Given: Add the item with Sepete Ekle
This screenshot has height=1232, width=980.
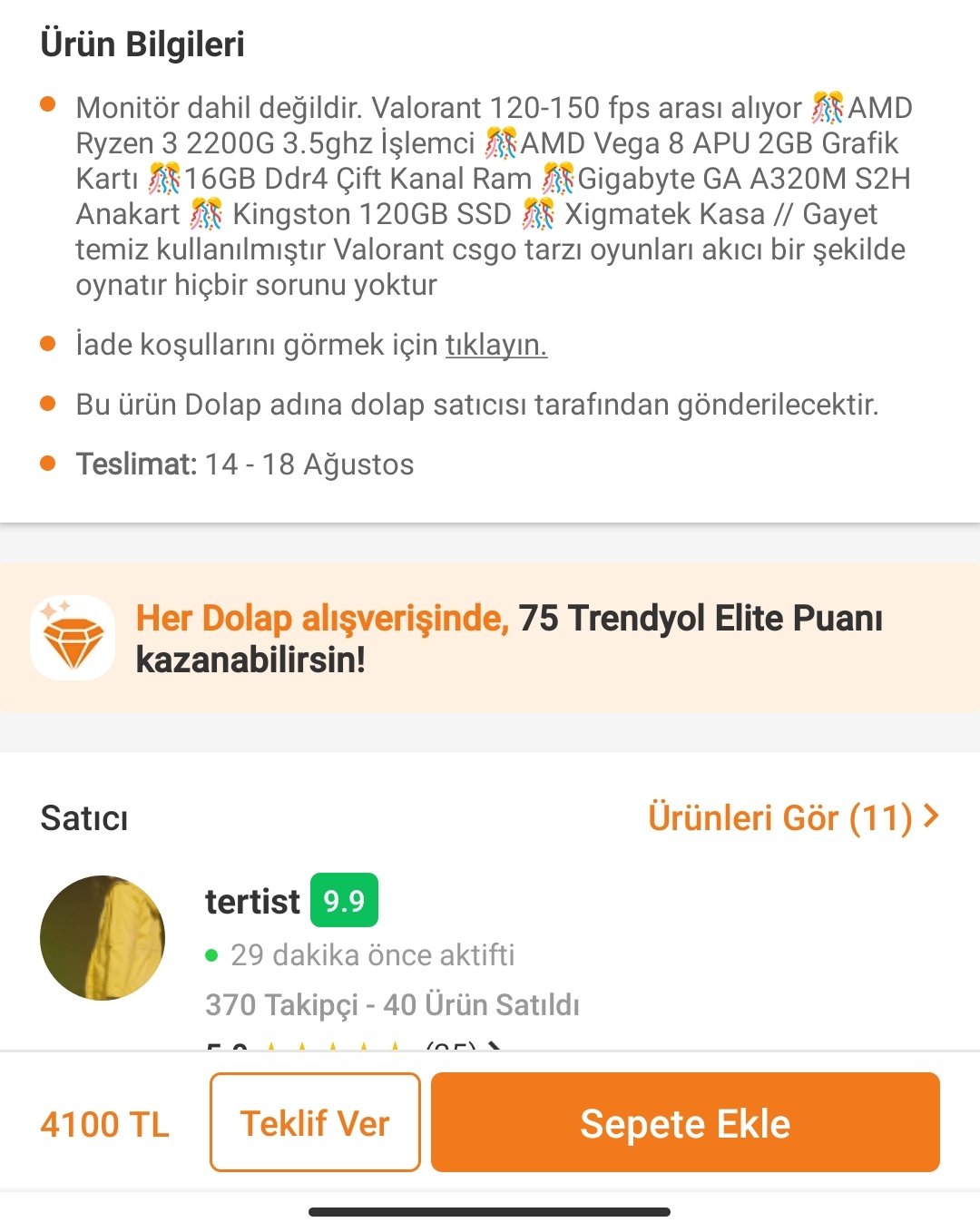Looking at the screenshot, I should pyautogui.click(x=685, y=1123).
